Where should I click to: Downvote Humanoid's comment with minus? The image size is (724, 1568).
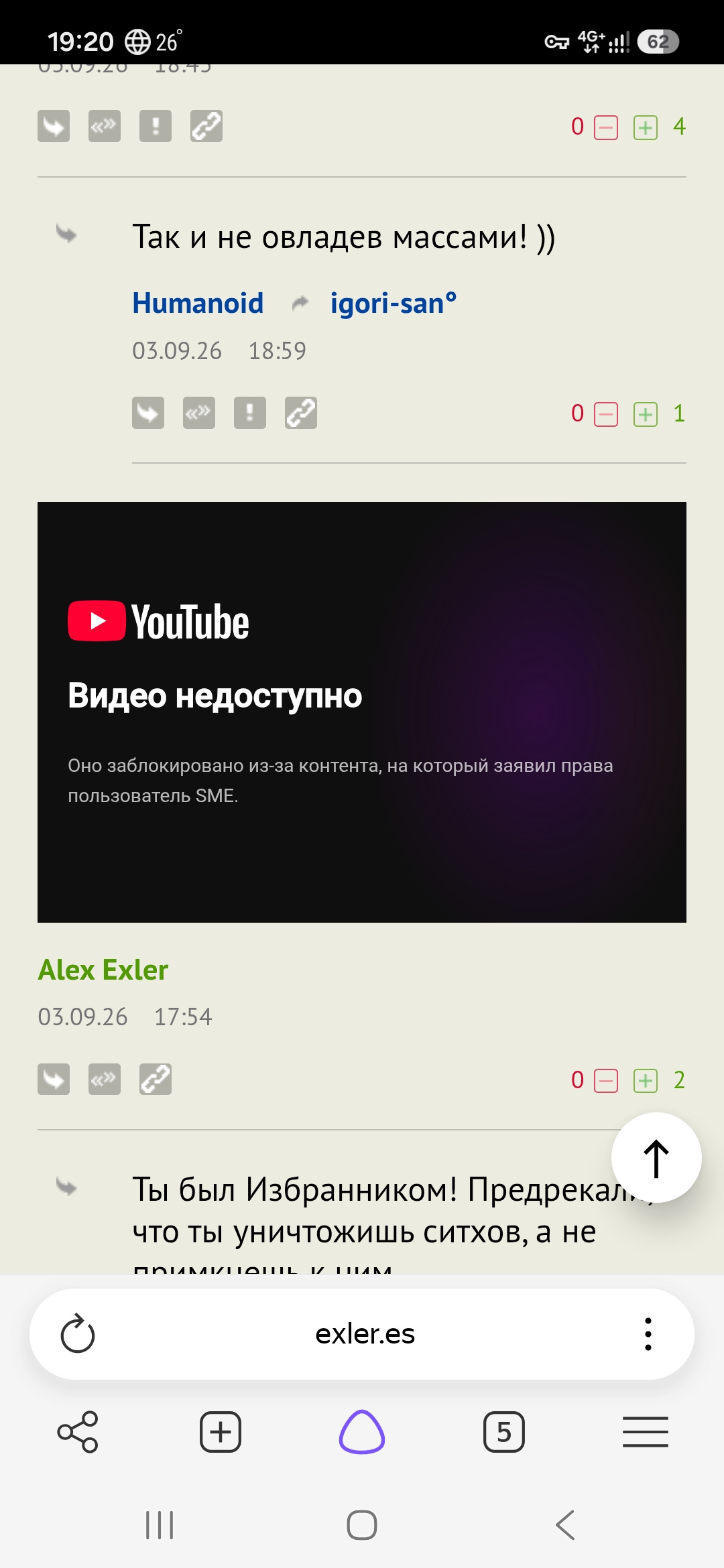coord(606,414)
